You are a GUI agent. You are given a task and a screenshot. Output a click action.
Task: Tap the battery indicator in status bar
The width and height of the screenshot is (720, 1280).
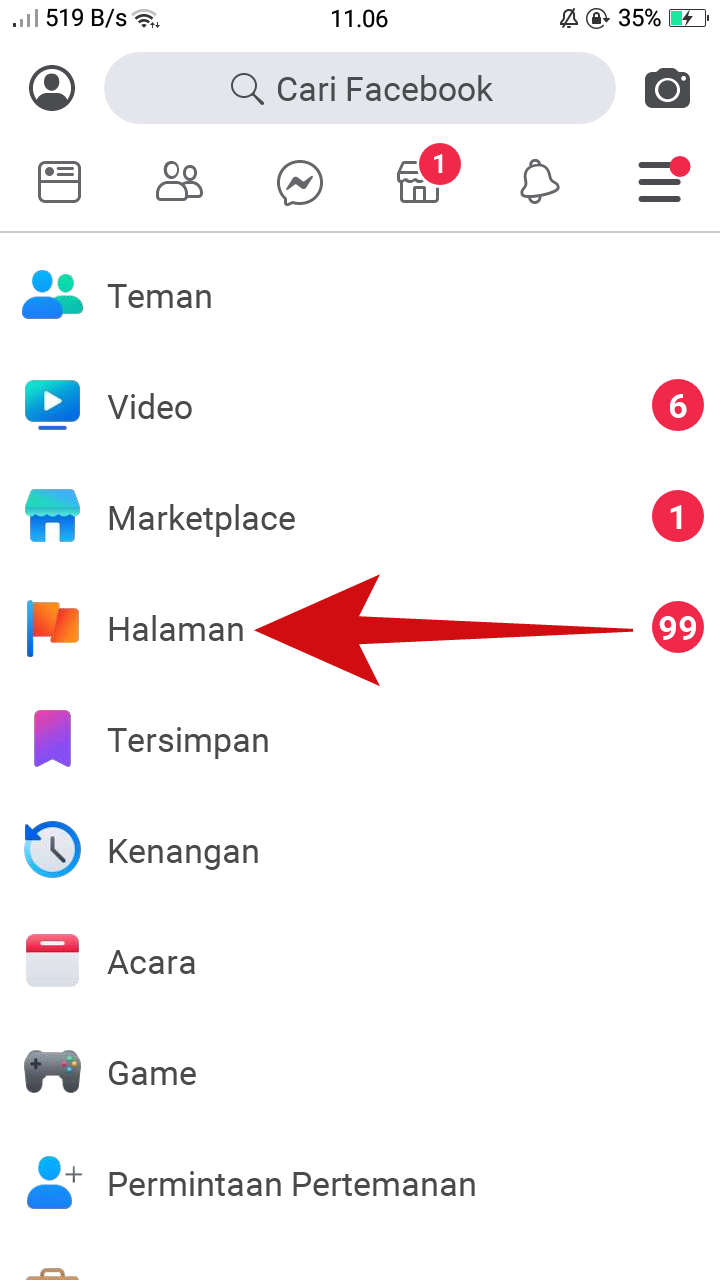(x=688, y=16)
